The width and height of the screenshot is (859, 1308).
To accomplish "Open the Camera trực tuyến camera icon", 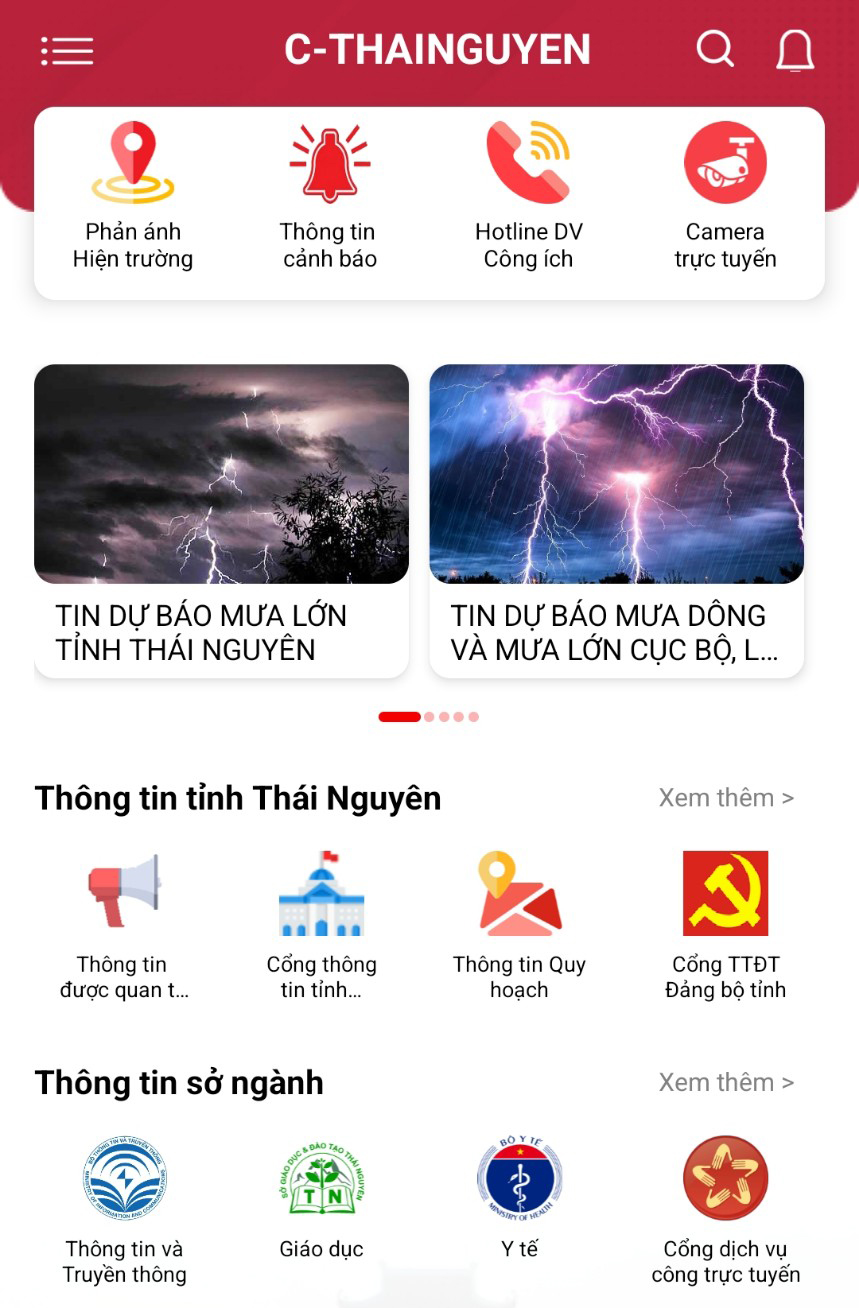I will [x=725, y=161].
